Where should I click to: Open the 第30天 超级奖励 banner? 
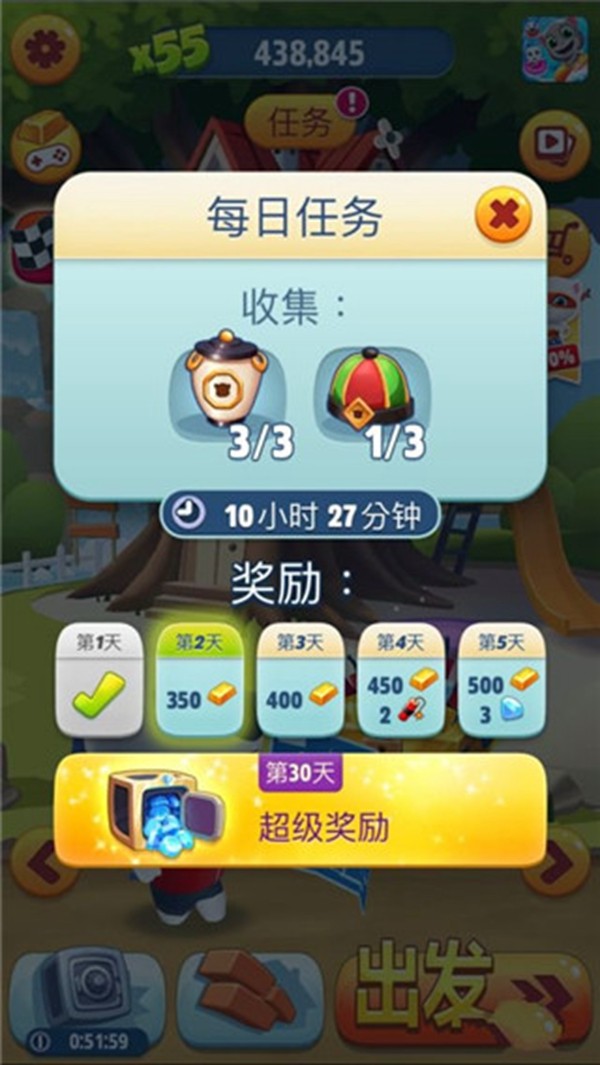click(300, 810)
